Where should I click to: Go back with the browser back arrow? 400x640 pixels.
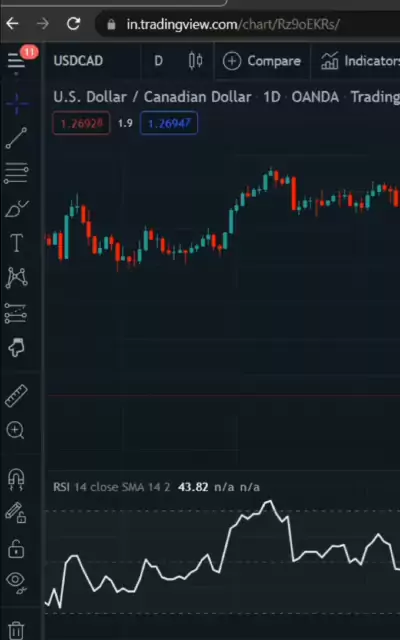pos(12,24)
